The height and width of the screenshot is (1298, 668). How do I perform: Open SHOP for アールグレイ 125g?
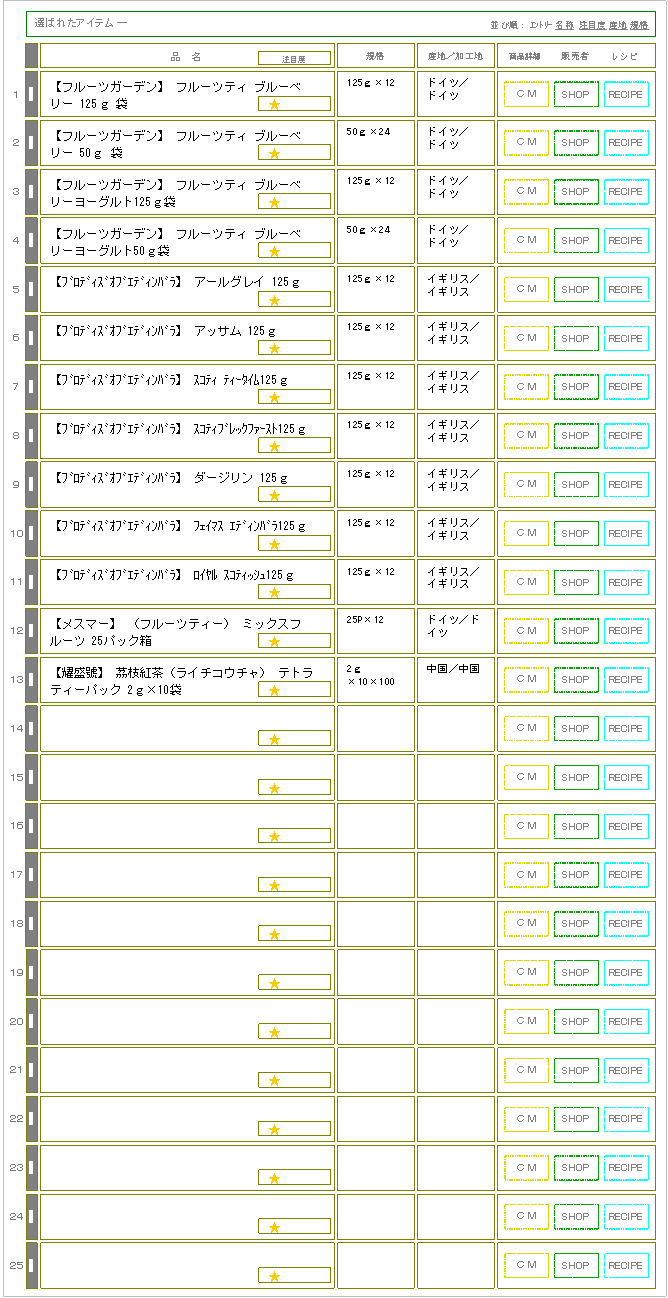coord(576,290)
